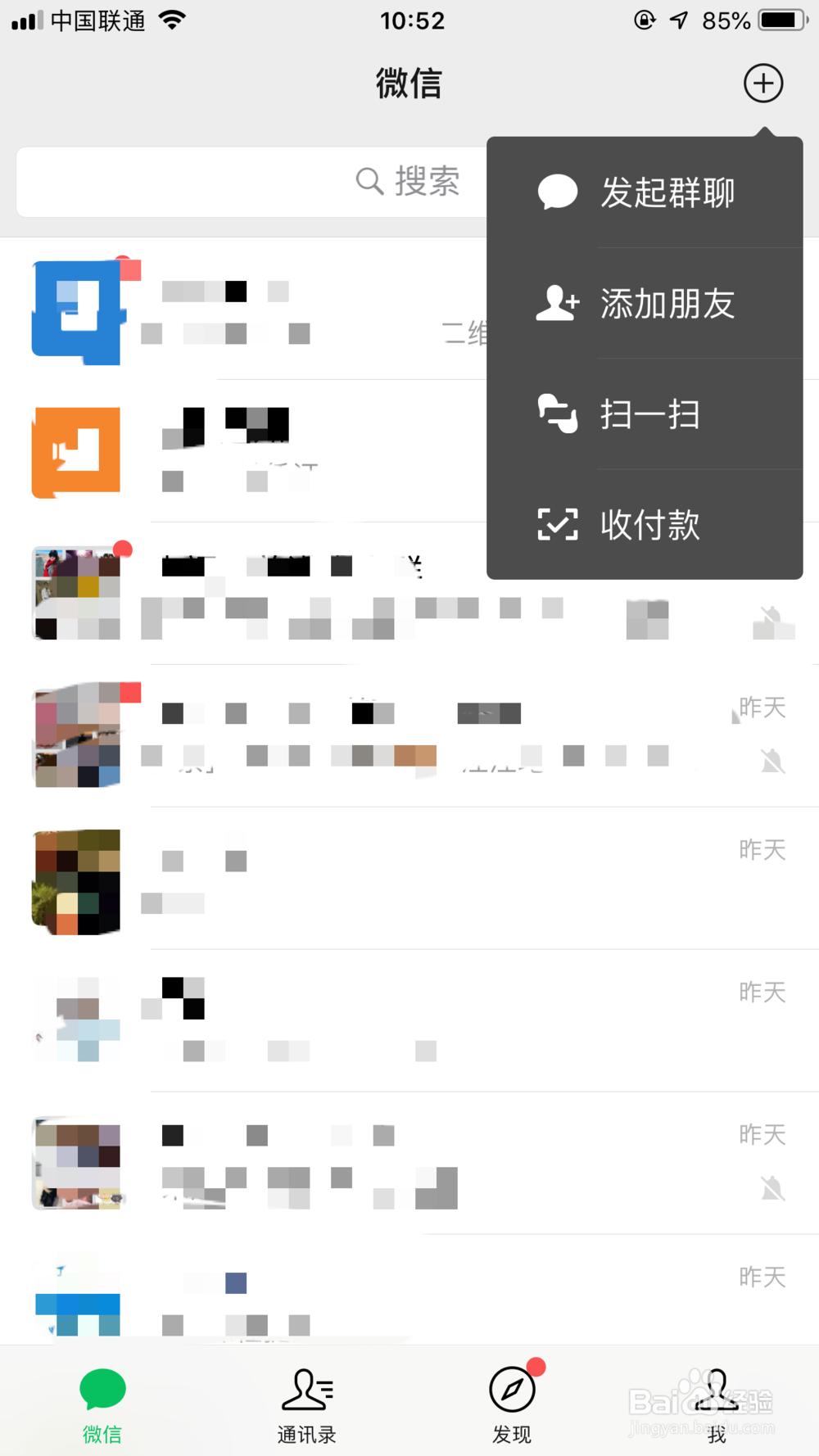The height and width of the screenshot is (1456, 819).
Task: Tap the mute icon on the 昨天 chat
Action: [x=772, y=762]
